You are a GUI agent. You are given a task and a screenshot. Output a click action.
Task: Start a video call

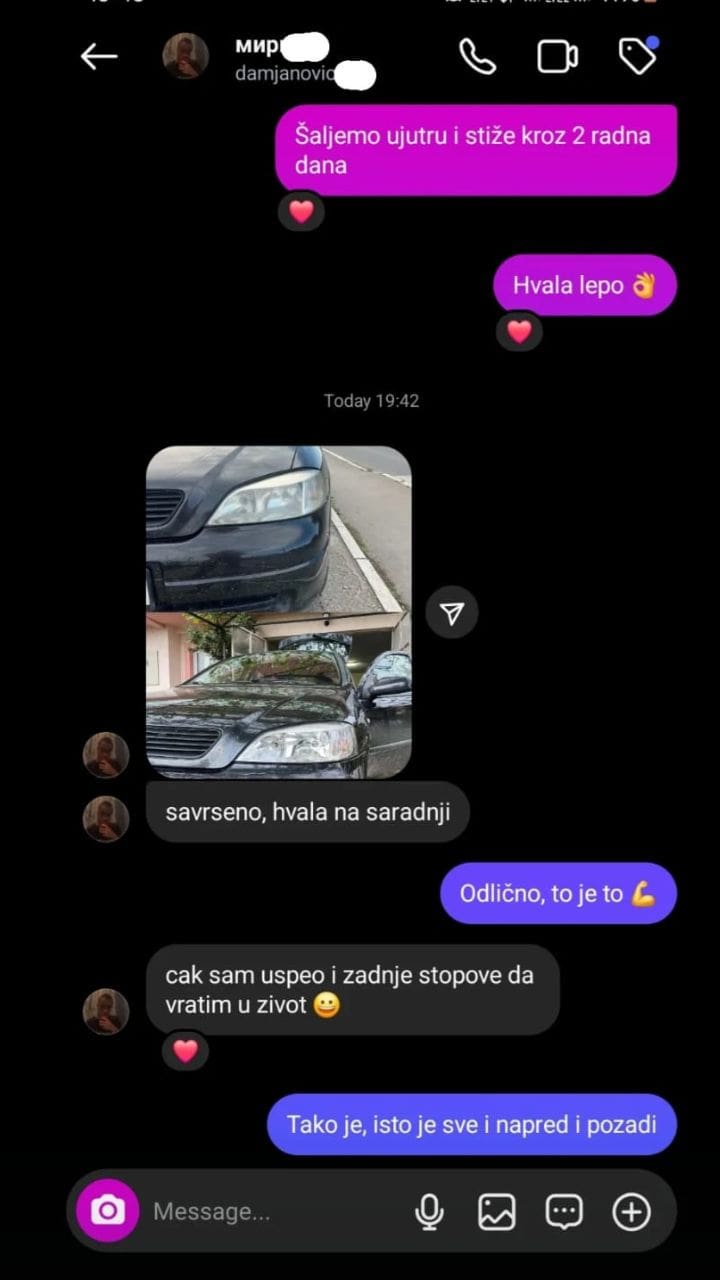(557, 57)
